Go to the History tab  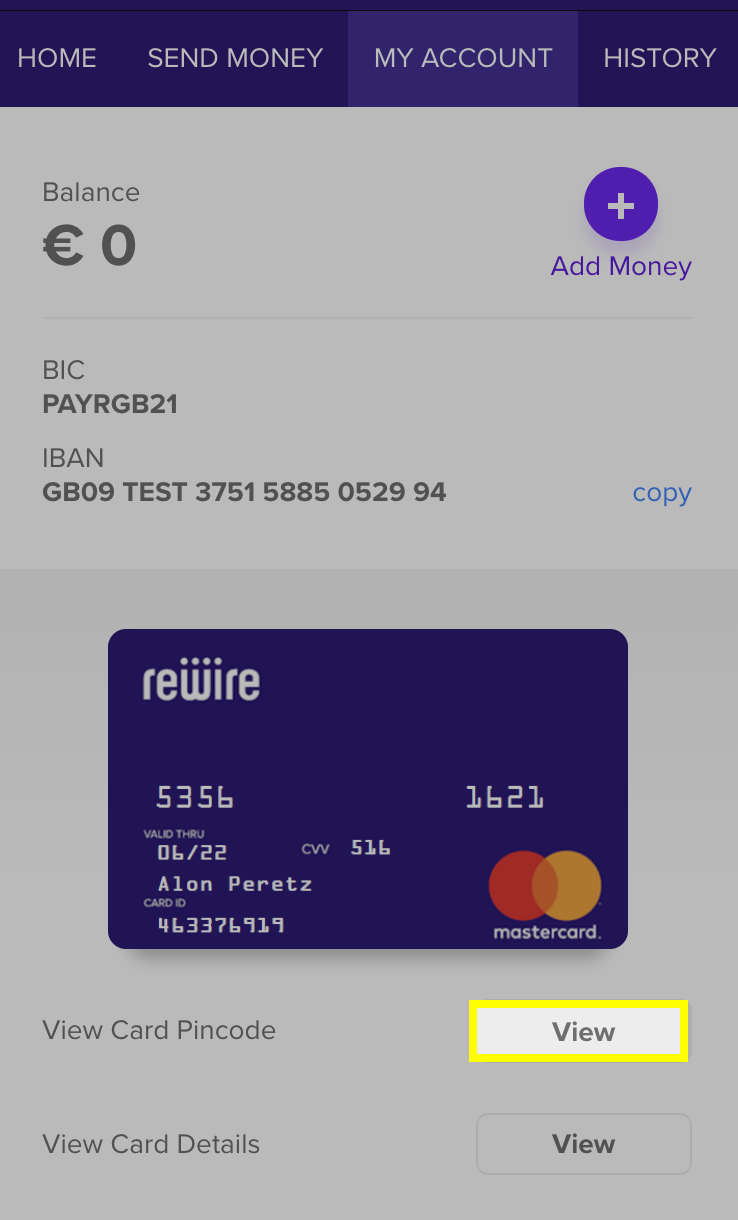659,58
